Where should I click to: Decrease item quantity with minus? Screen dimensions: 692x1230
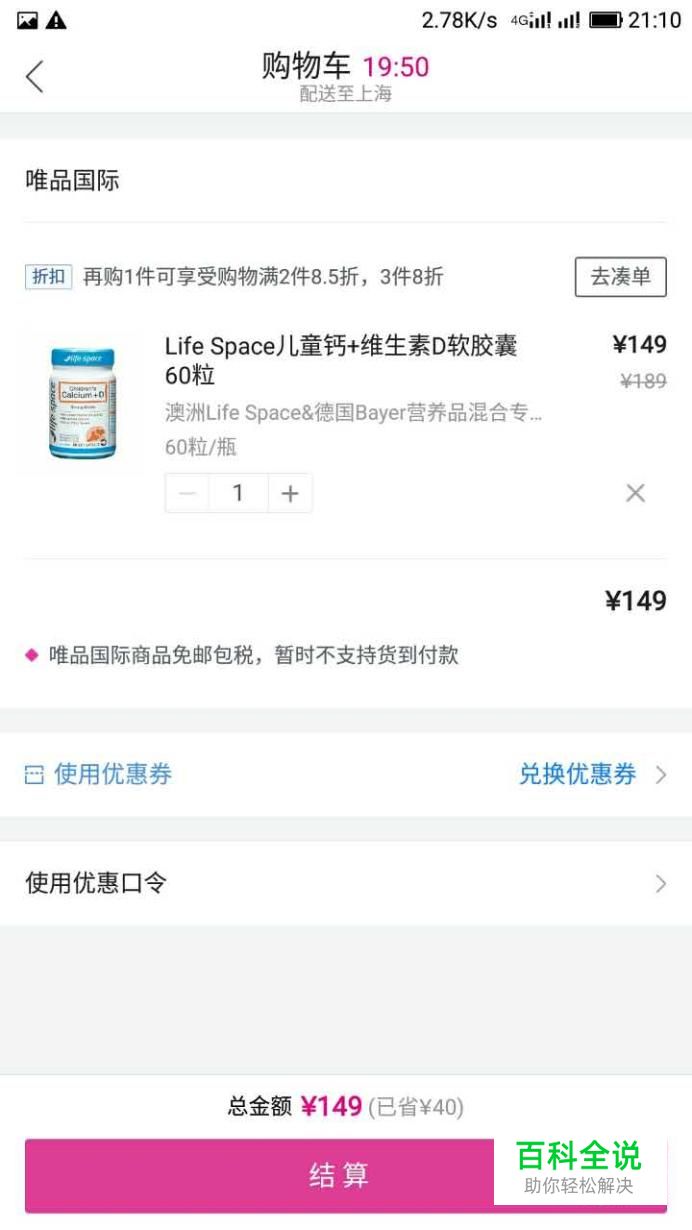click(x=187, y=493)
